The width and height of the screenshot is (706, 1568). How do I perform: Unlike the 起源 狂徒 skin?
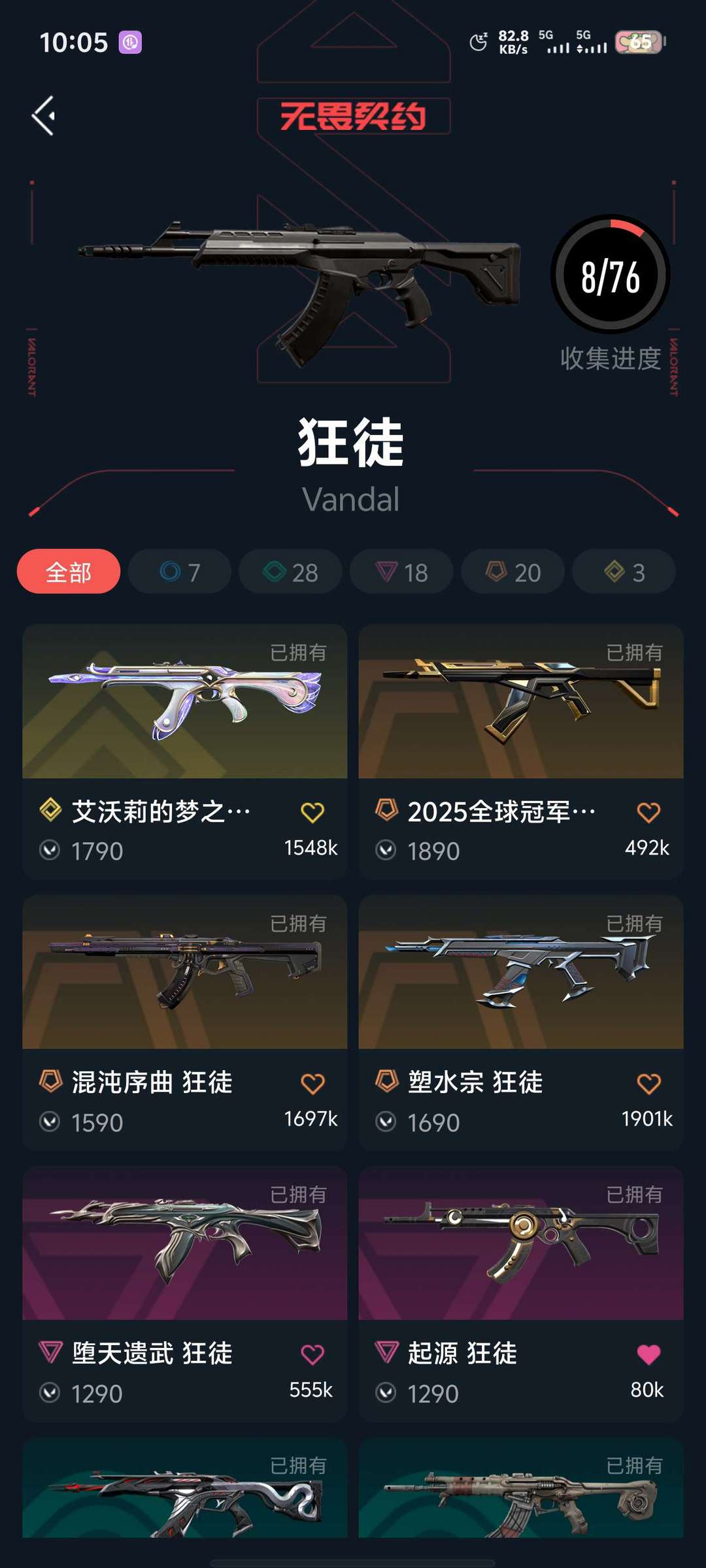coord(648,1355)
